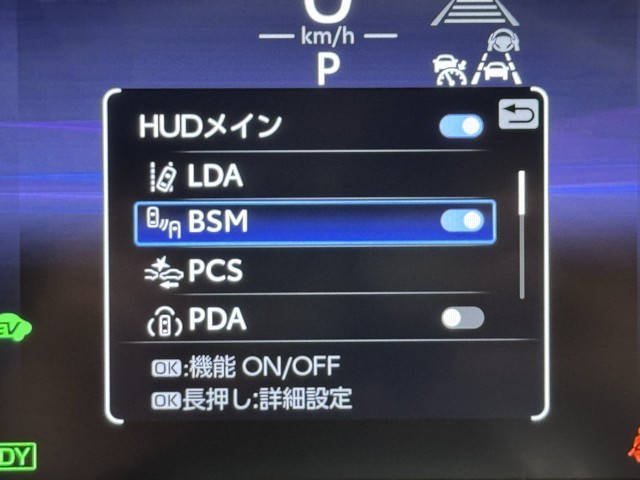Disable the BSM switch
This screenshot has width=640, height=480.
click(x=462, y=221)
